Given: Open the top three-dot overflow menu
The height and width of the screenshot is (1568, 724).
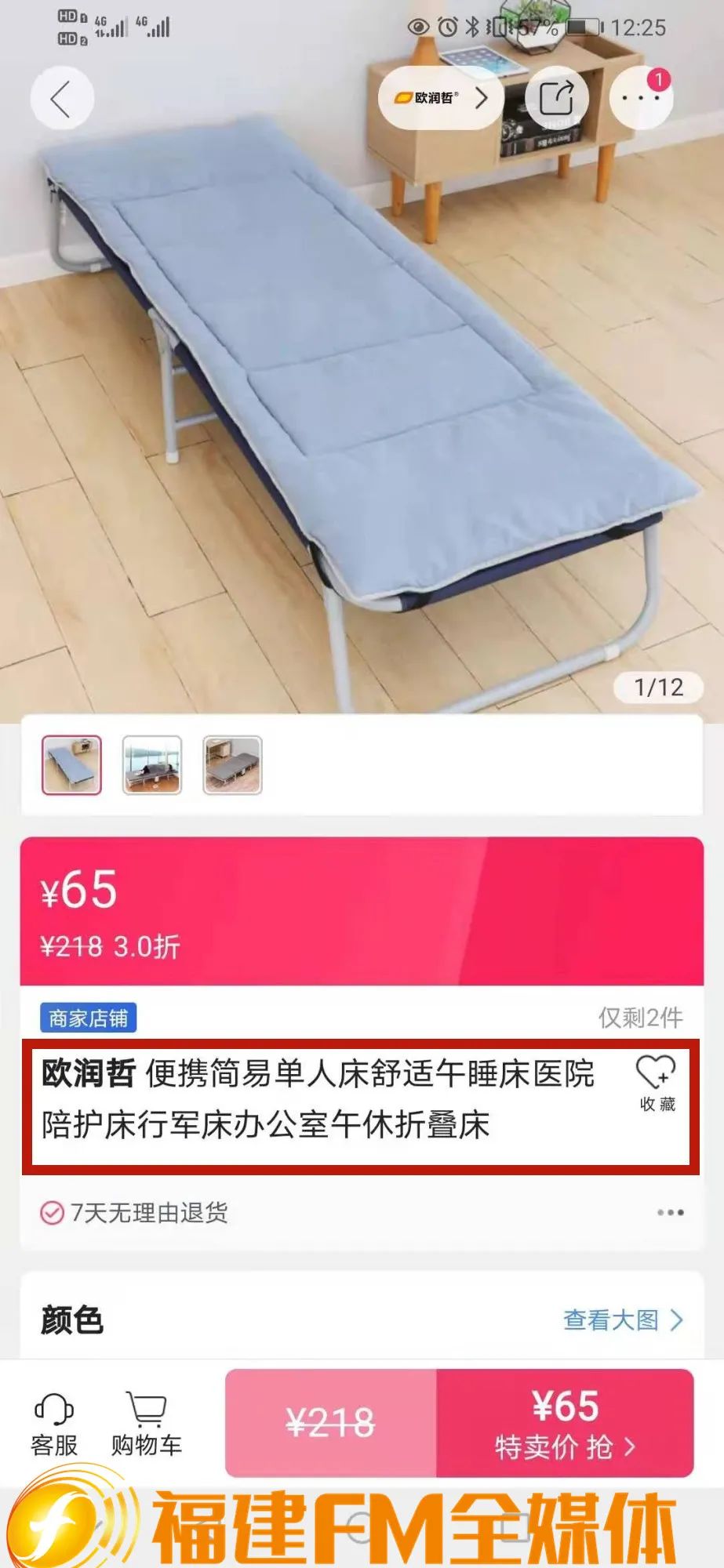Looking at the screenshot, I should click(x=641, y=99).
